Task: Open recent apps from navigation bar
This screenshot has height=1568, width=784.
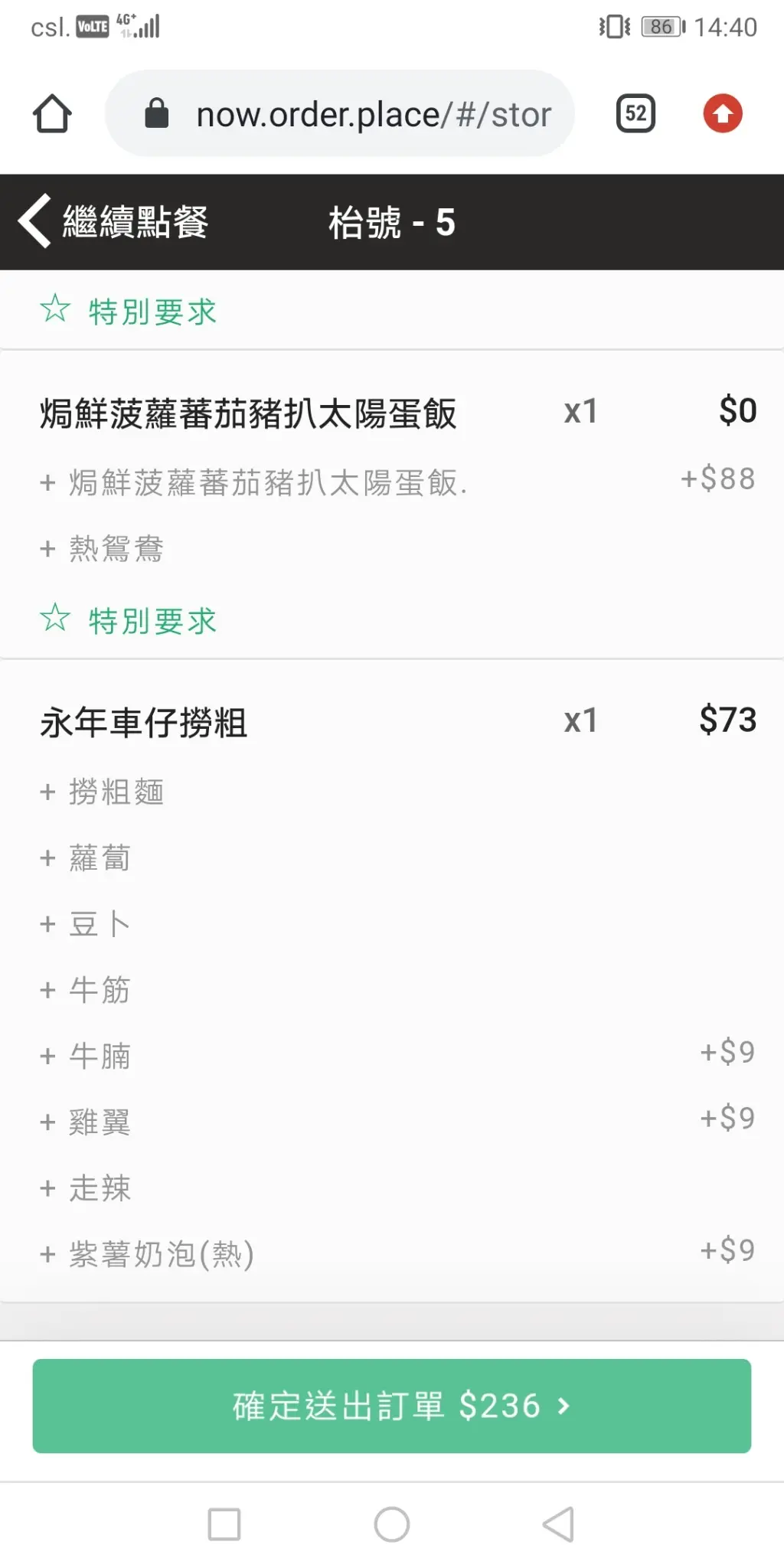Action: tap(224, 1524)
